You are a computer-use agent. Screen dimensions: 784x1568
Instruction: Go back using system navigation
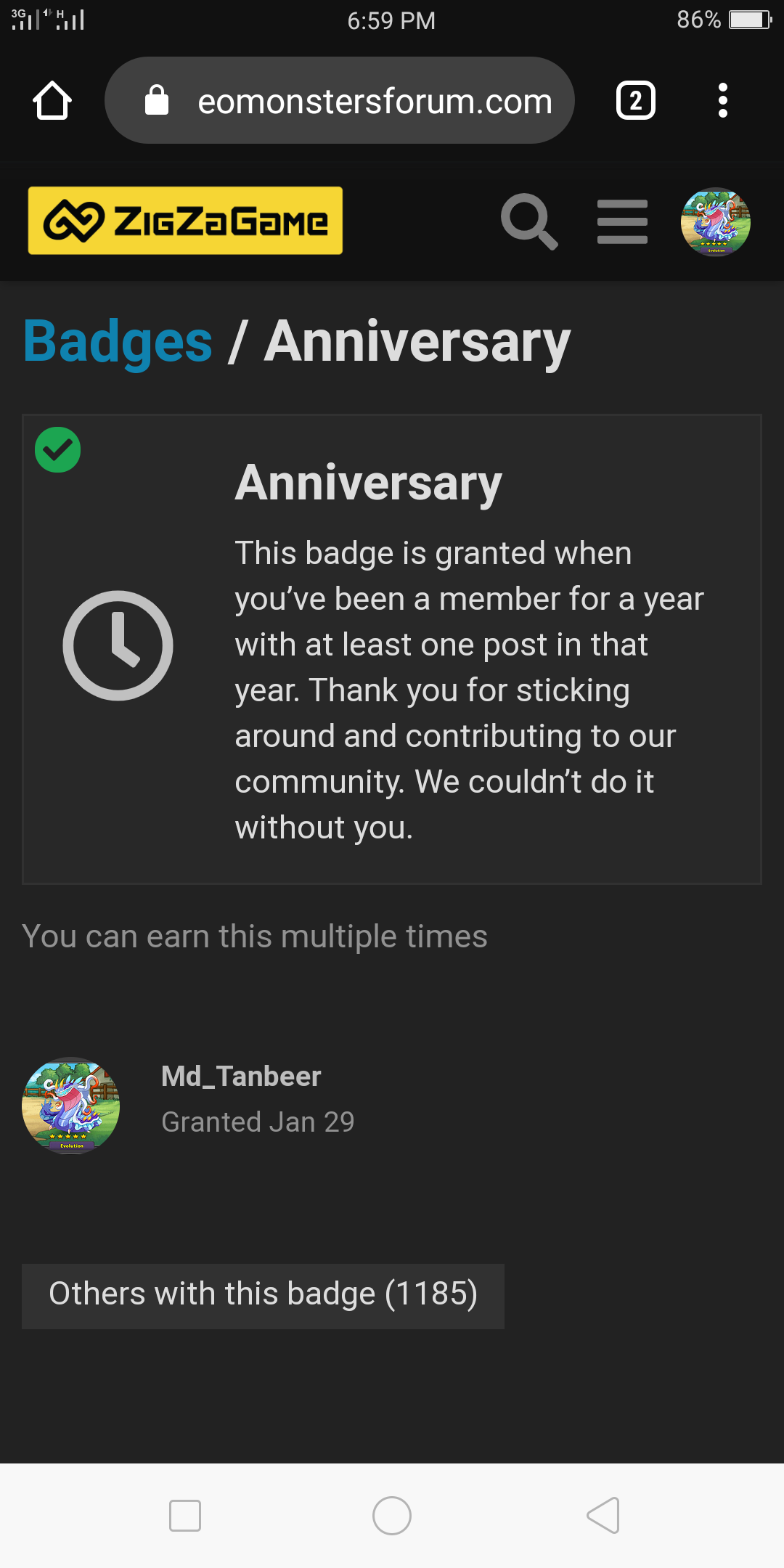(603, 1515)
